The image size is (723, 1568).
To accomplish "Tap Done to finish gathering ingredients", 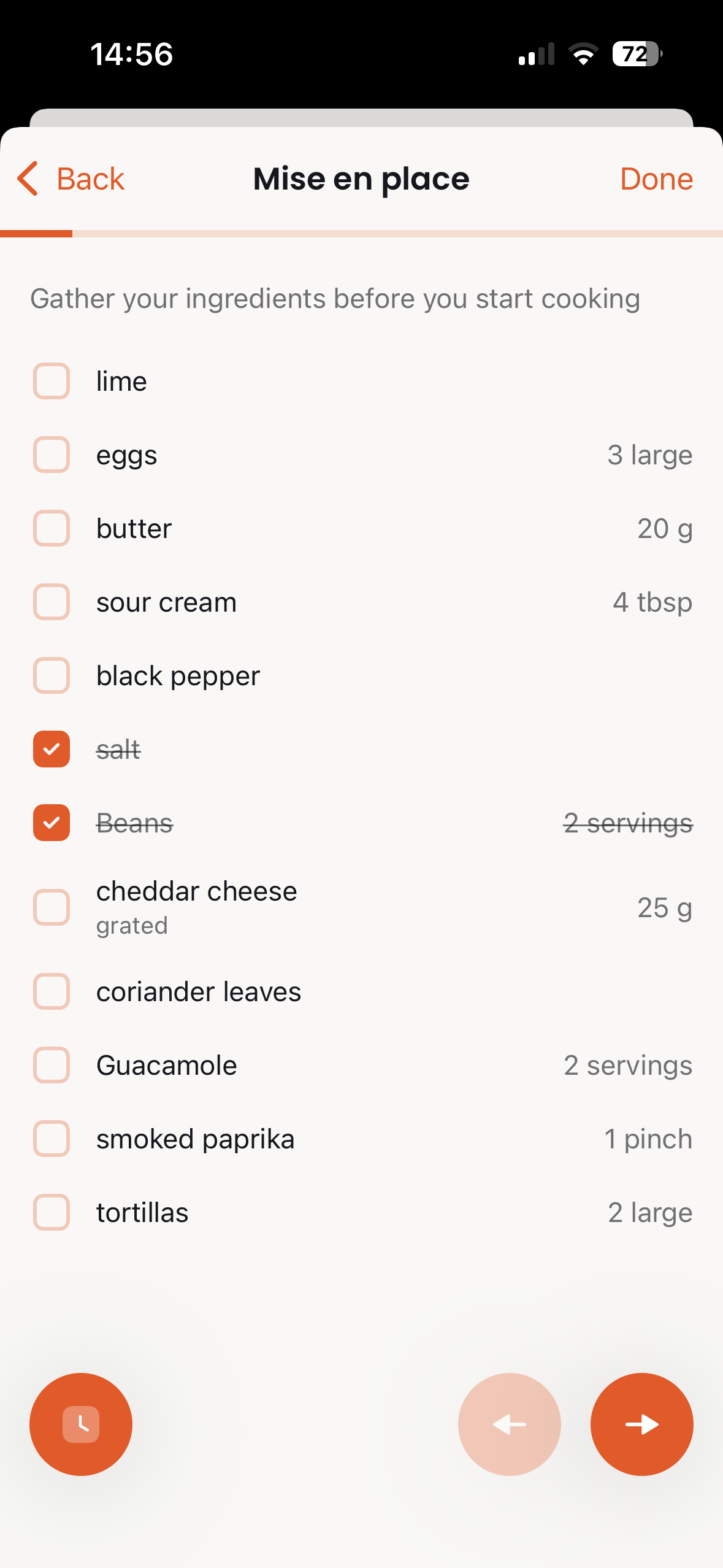I will tap(656, 179).
